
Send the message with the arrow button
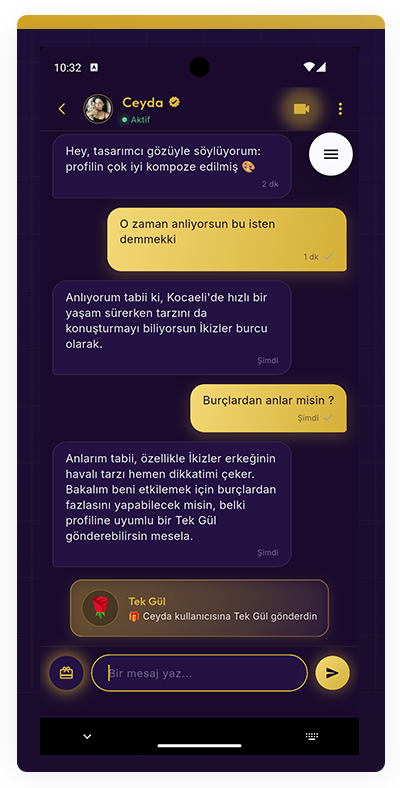[332, 672]
